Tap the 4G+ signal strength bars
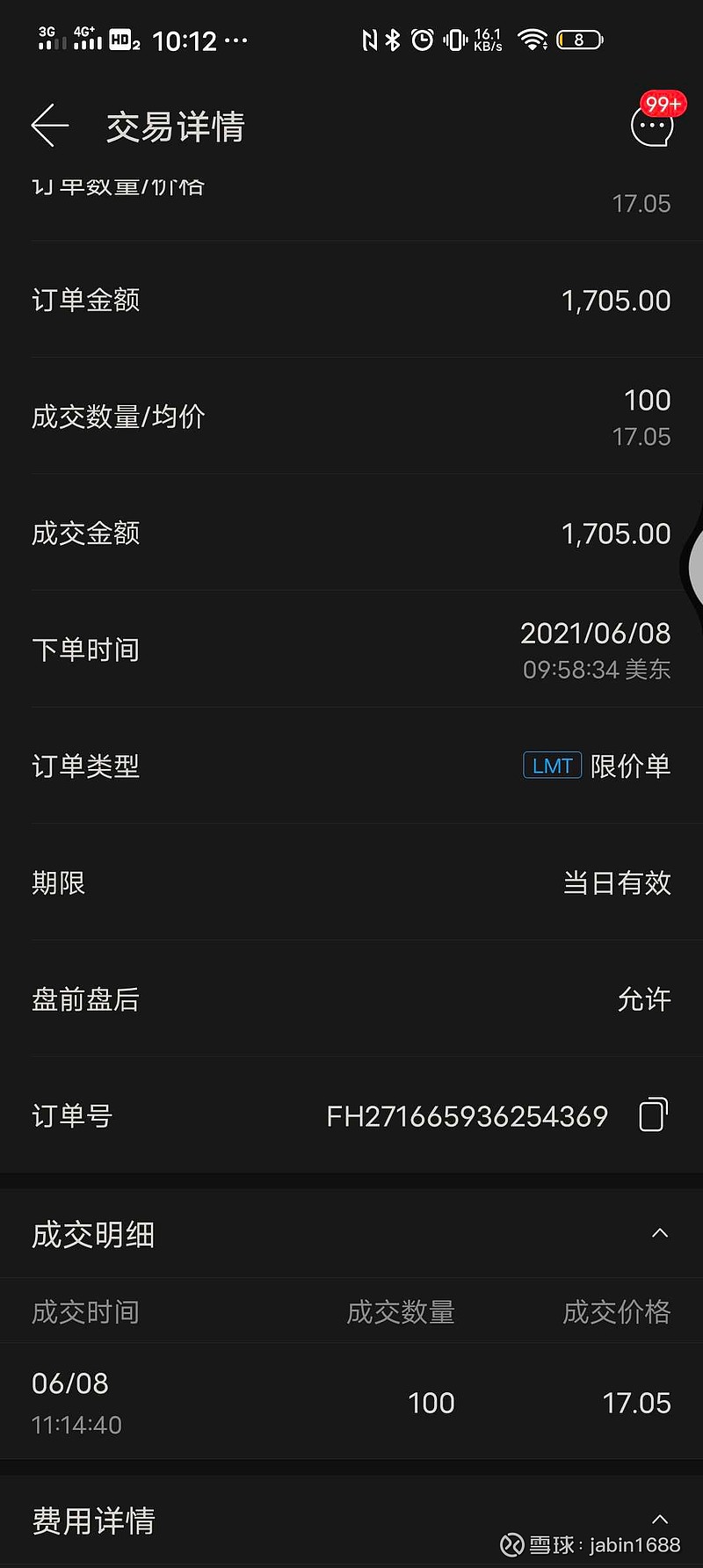Screen dimensions: 703x1568 86,39
